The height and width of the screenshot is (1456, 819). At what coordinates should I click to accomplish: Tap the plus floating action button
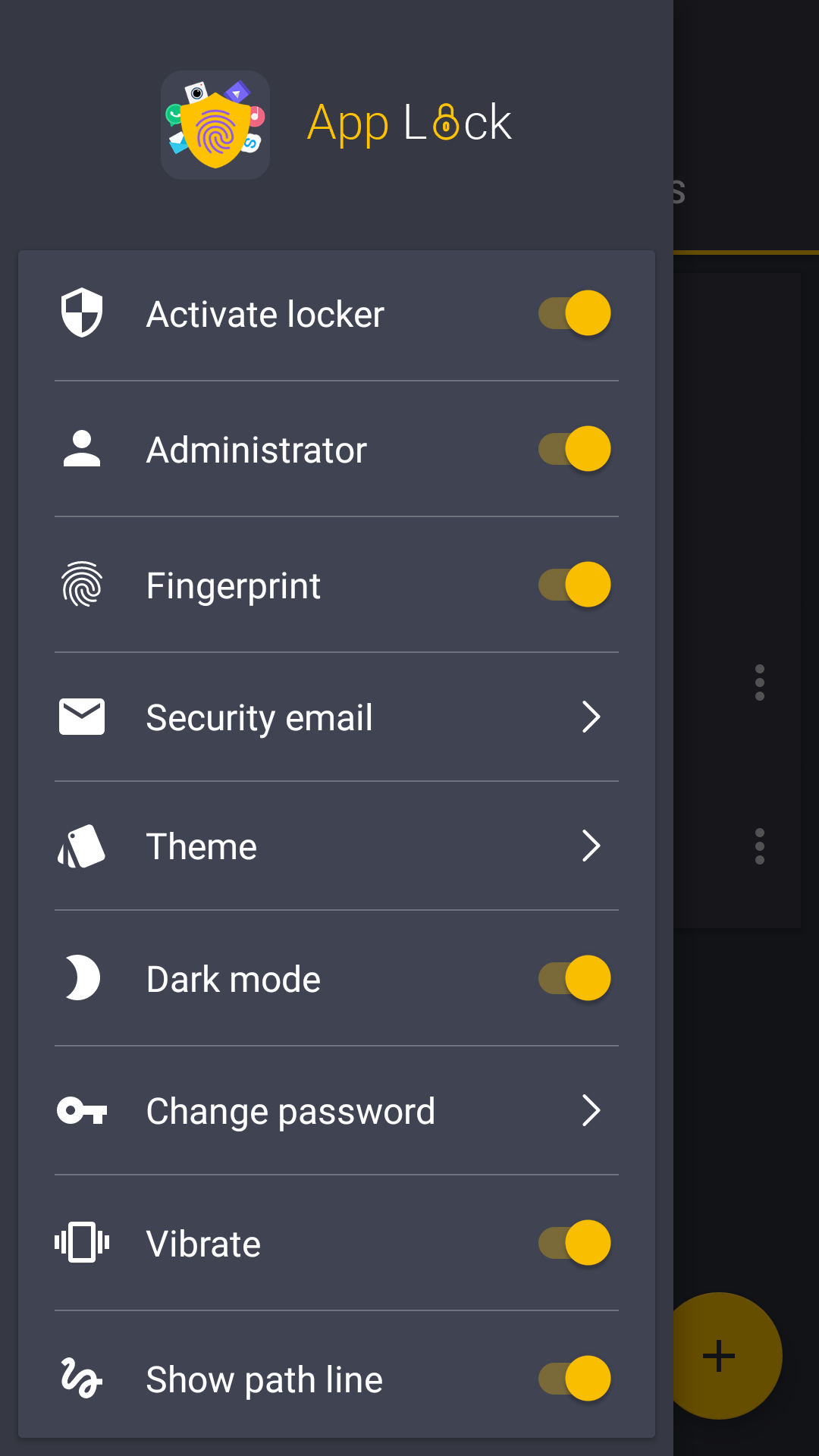(719, 1356)
